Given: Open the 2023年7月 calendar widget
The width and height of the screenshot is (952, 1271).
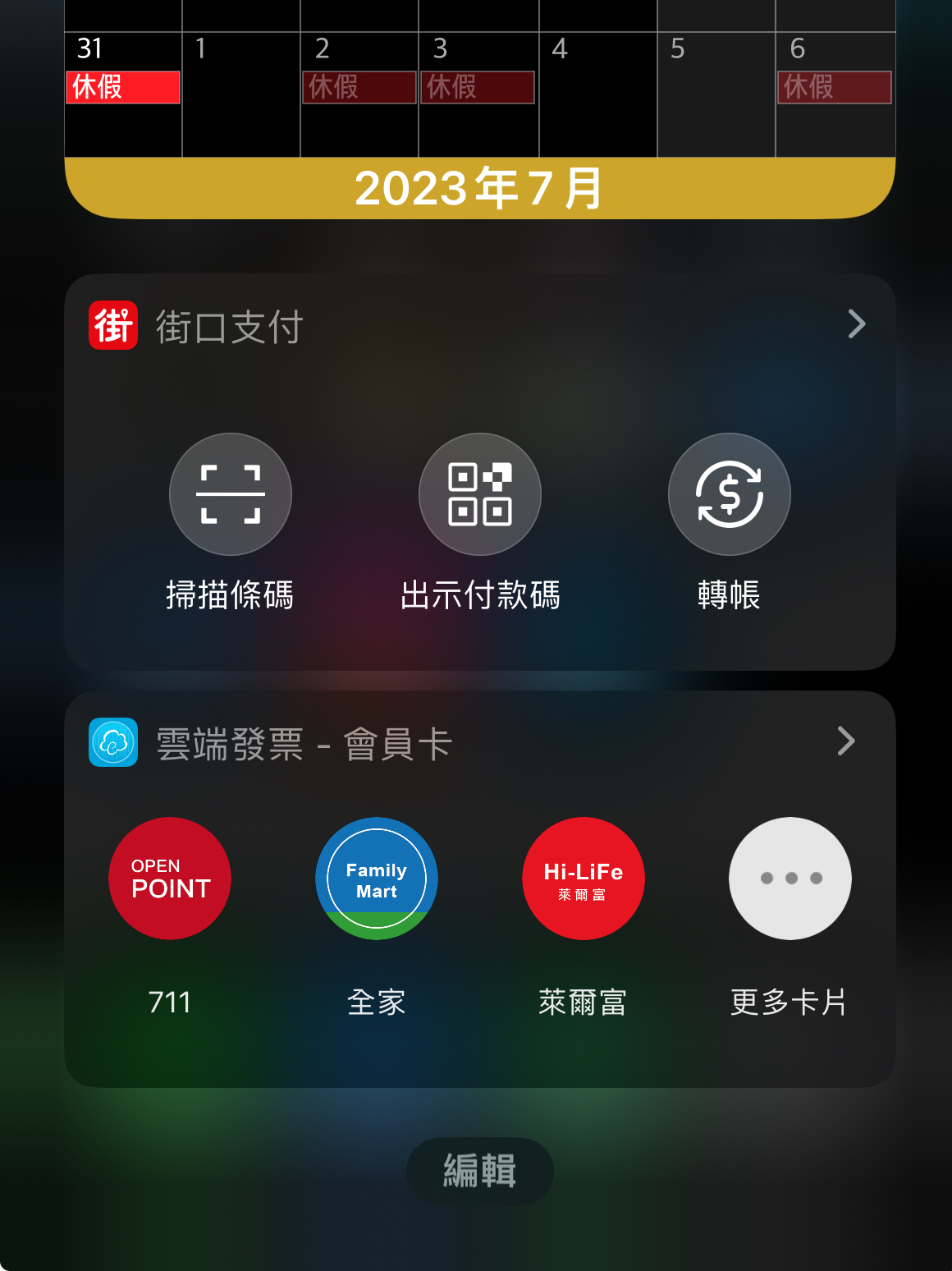Looking at the screenshot, I should [x=479, y=188].
